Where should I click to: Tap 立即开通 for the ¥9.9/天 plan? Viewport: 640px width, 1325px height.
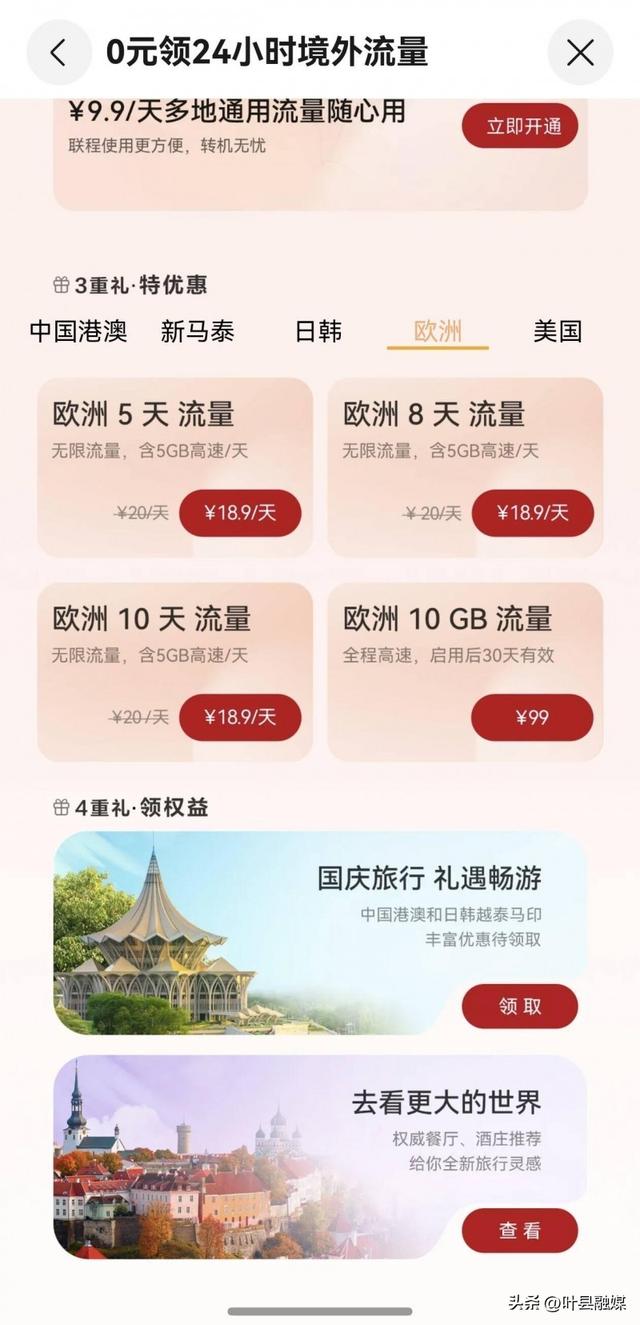[519, 126]
